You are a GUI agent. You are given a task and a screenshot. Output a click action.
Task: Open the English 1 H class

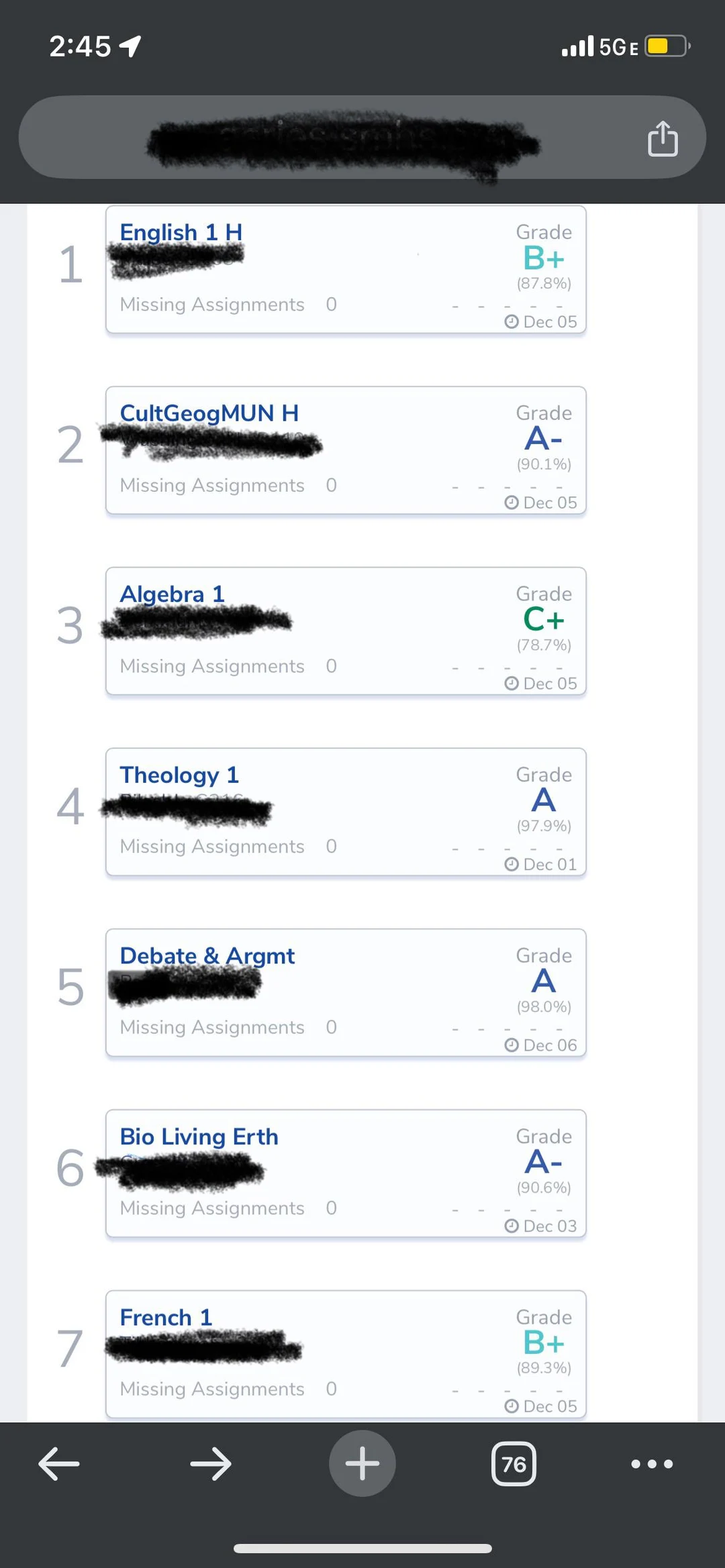click(180, 232)
